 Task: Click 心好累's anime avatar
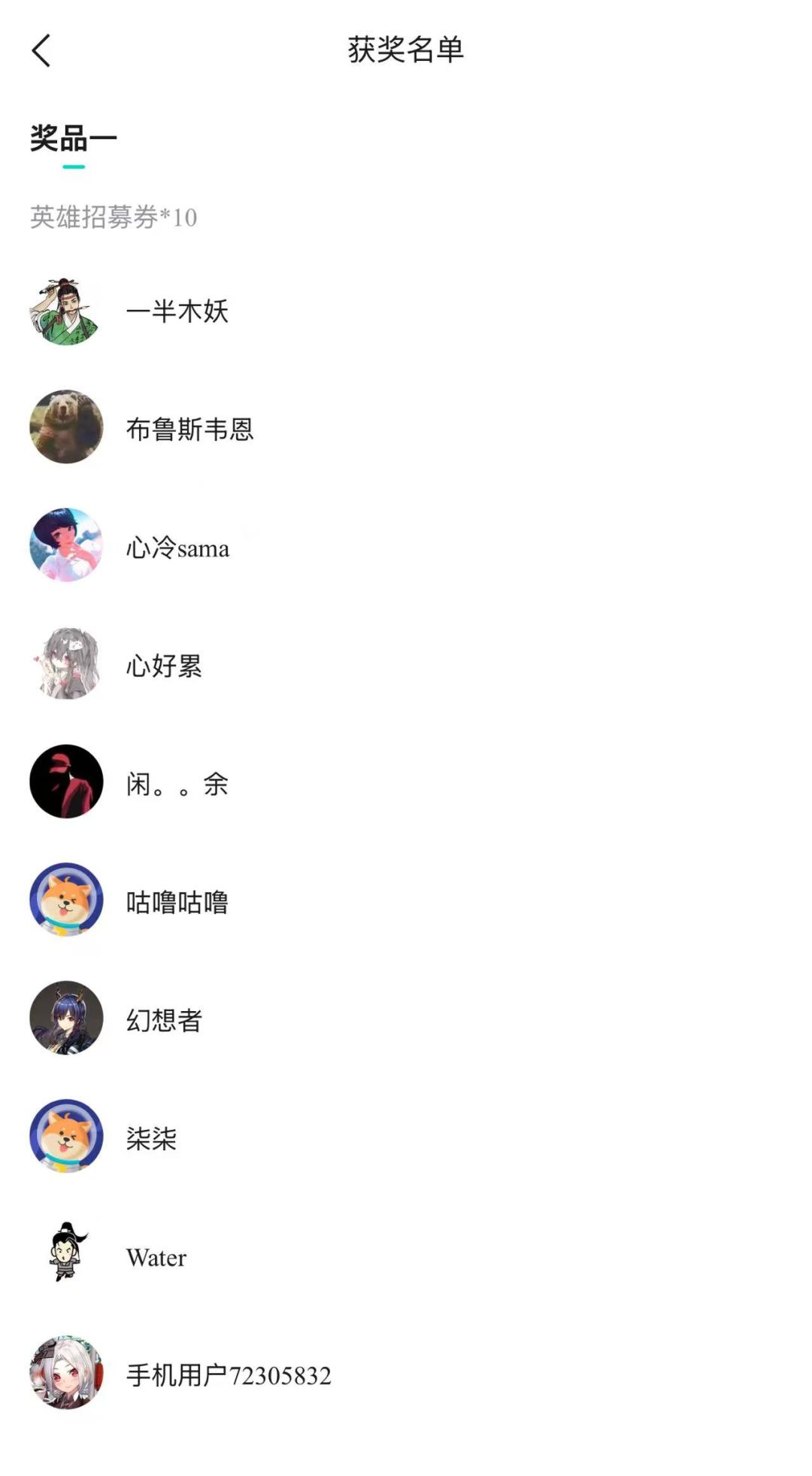point(65,664)
